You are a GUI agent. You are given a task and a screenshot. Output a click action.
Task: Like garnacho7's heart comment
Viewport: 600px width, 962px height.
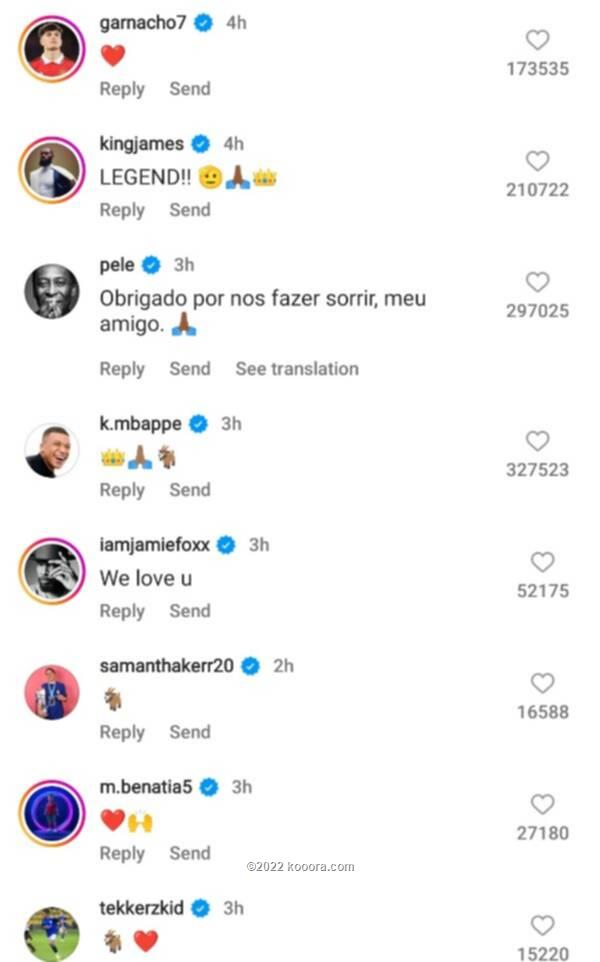point(537,40)
